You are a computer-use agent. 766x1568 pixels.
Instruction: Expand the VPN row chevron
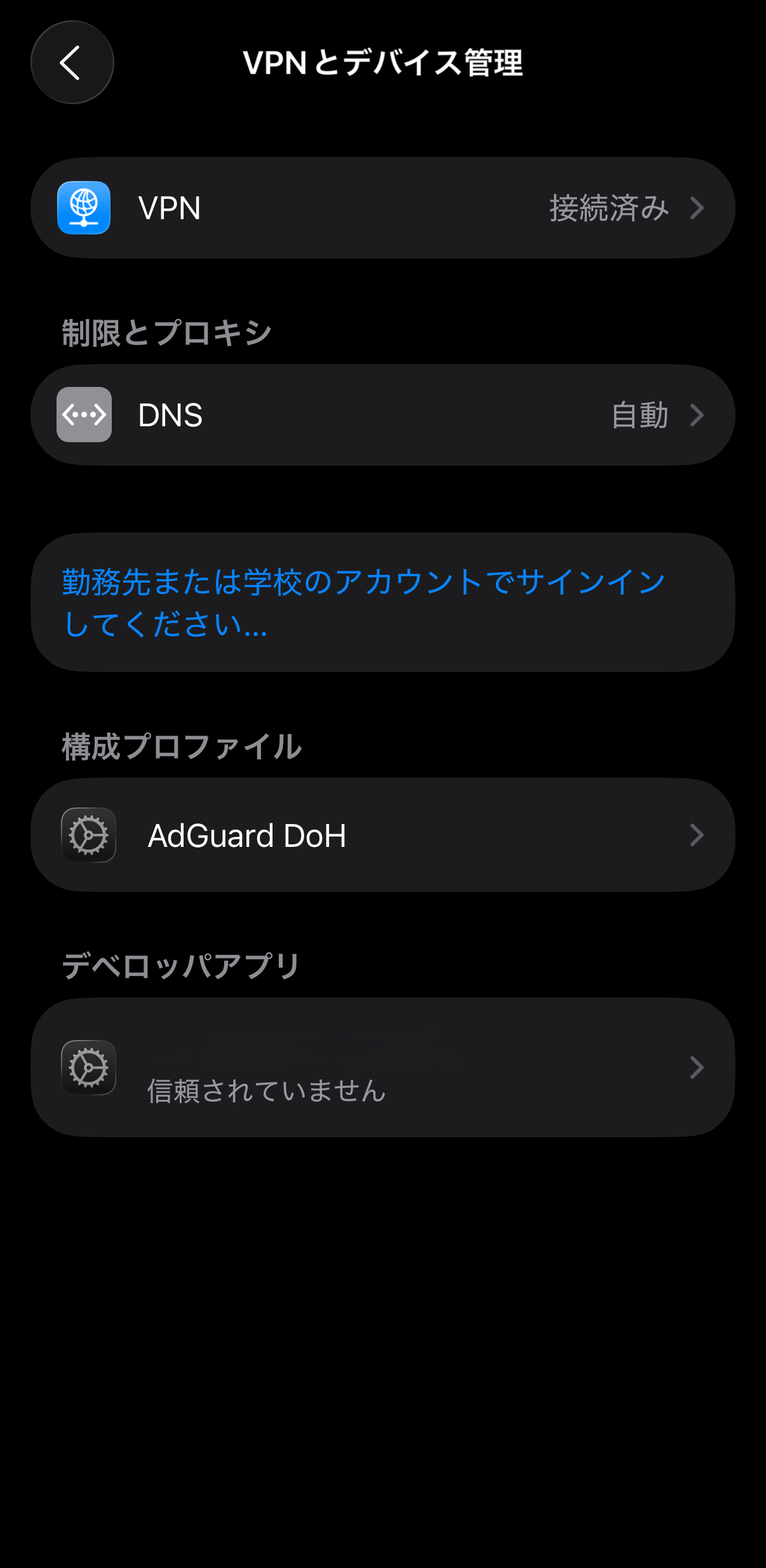(x=699, y=208)
